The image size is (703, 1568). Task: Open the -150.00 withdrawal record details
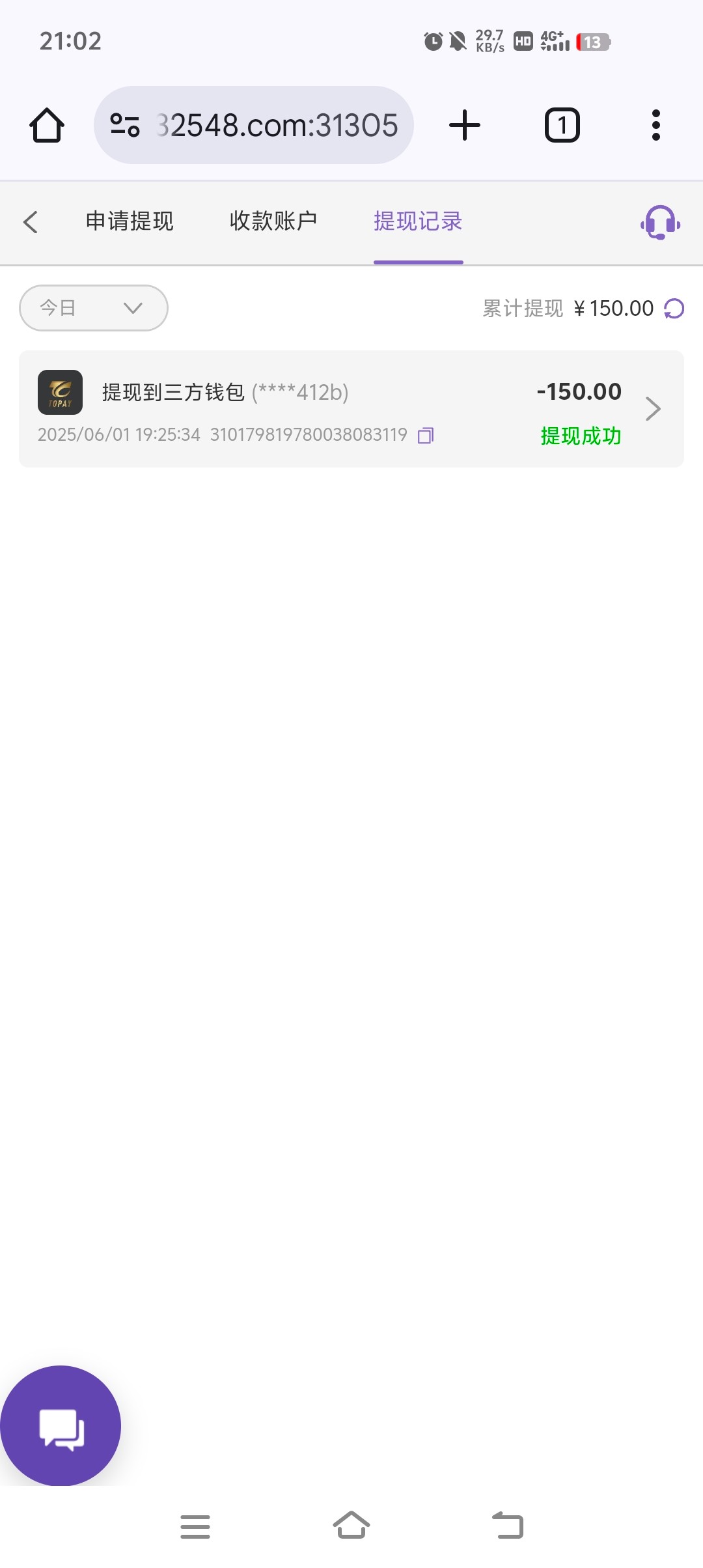coord(652,409)
